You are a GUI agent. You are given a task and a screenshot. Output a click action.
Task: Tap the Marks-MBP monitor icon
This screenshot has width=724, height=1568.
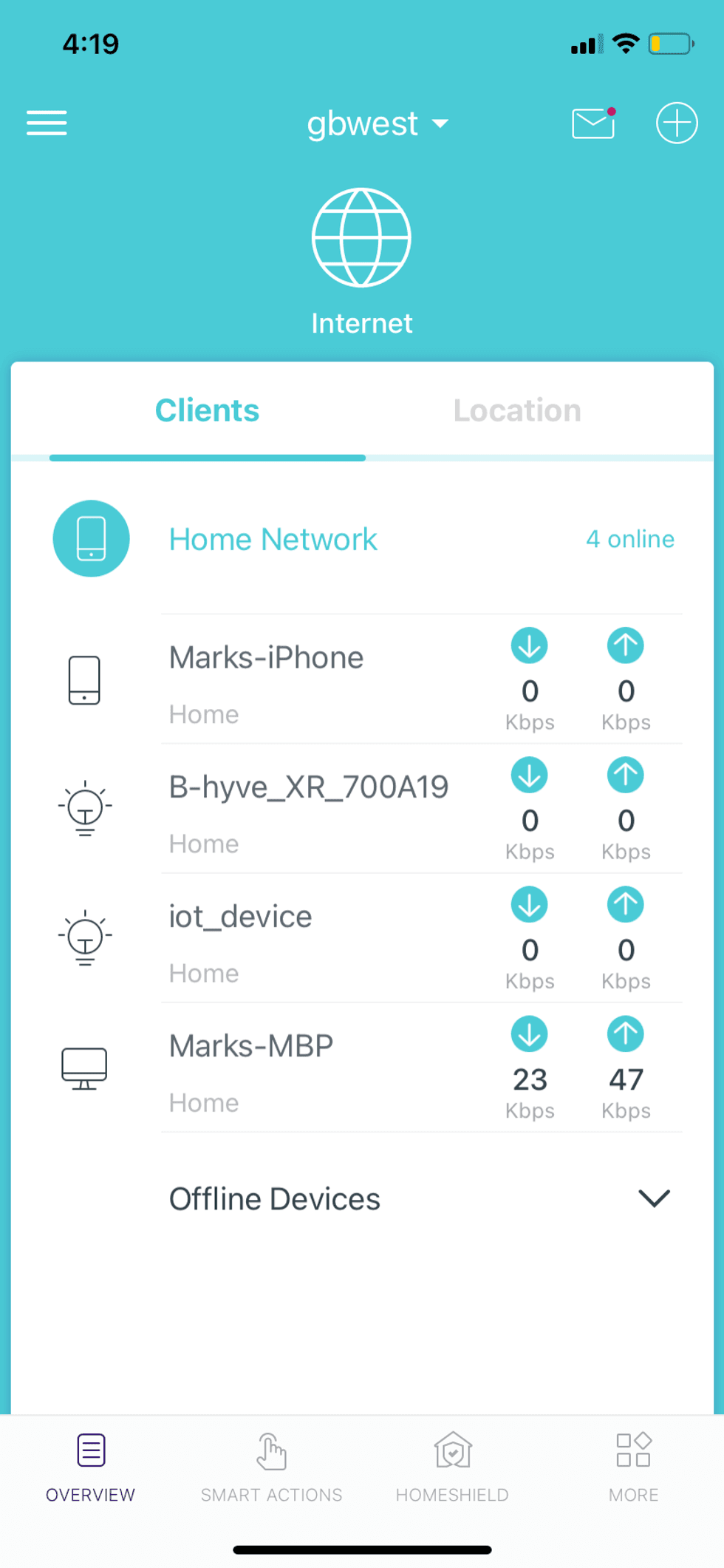tap(83, 1067)
